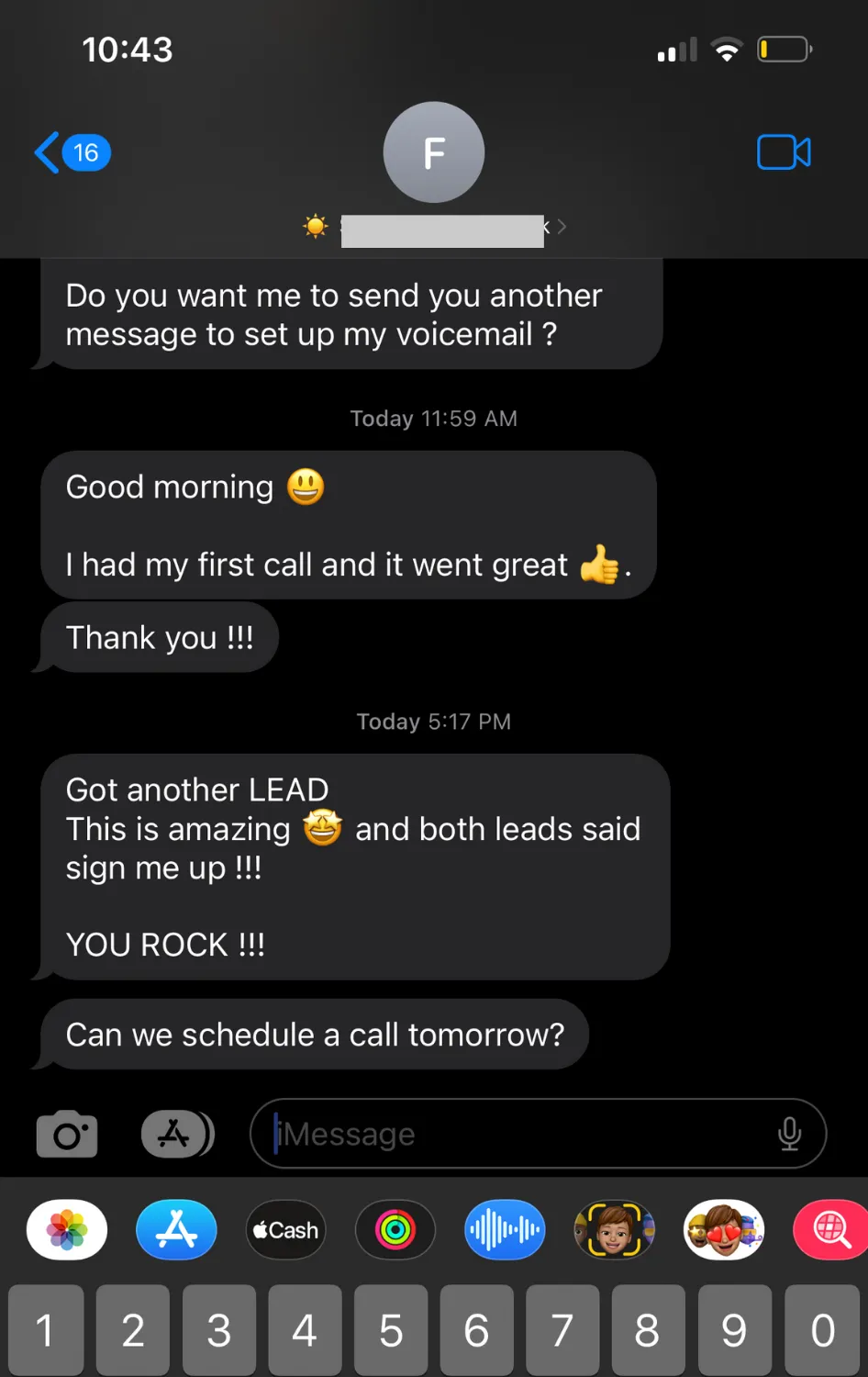Type the number 0 key
This screenshot has width=868, height=1377.
822,1330
